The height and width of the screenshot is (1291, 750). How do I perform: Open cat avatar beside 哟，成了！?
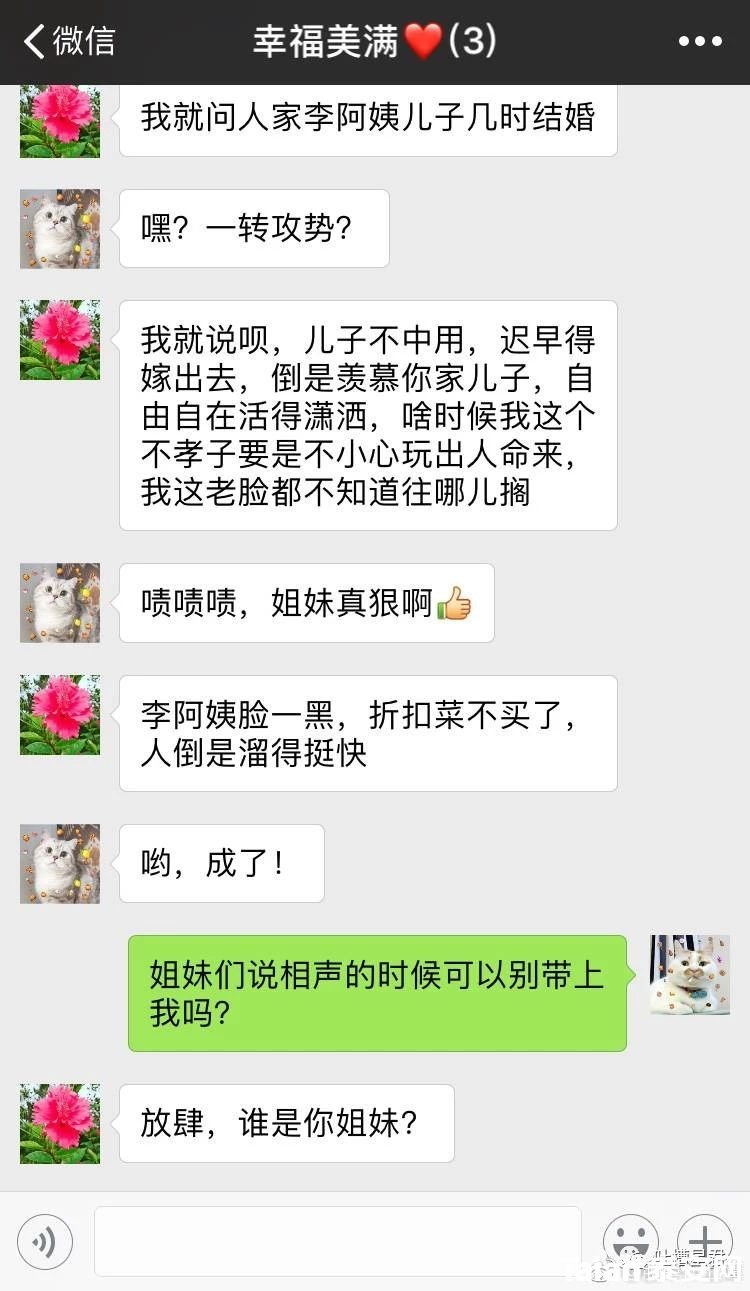coord(60,864)
